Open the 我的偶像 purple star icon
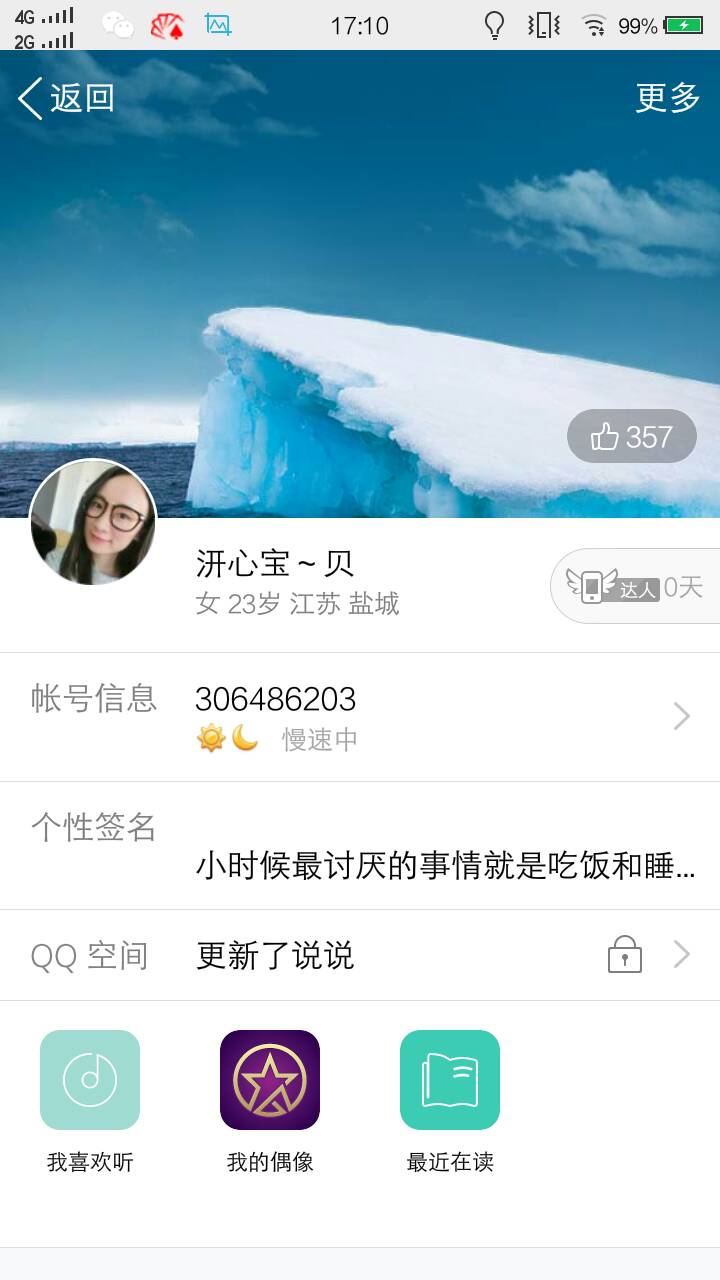Image resolution: width=720 pixels, height=1280 pixels. pyautogui.click(x=269, y=1079)
